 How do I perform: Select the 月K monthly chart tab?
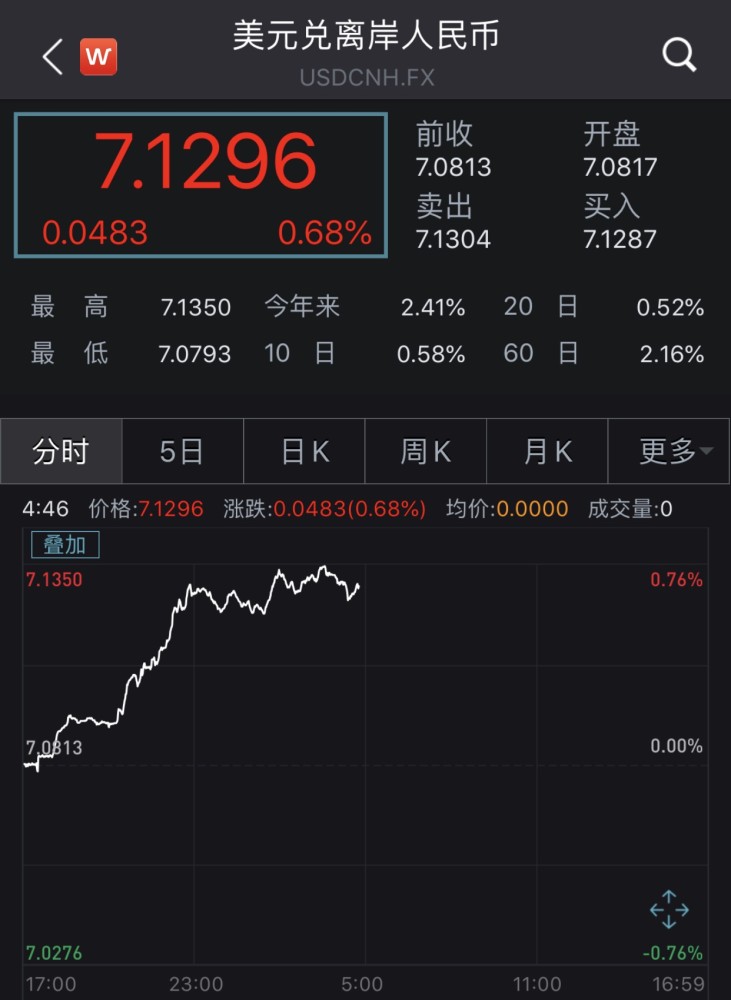(x=547, y=451)
